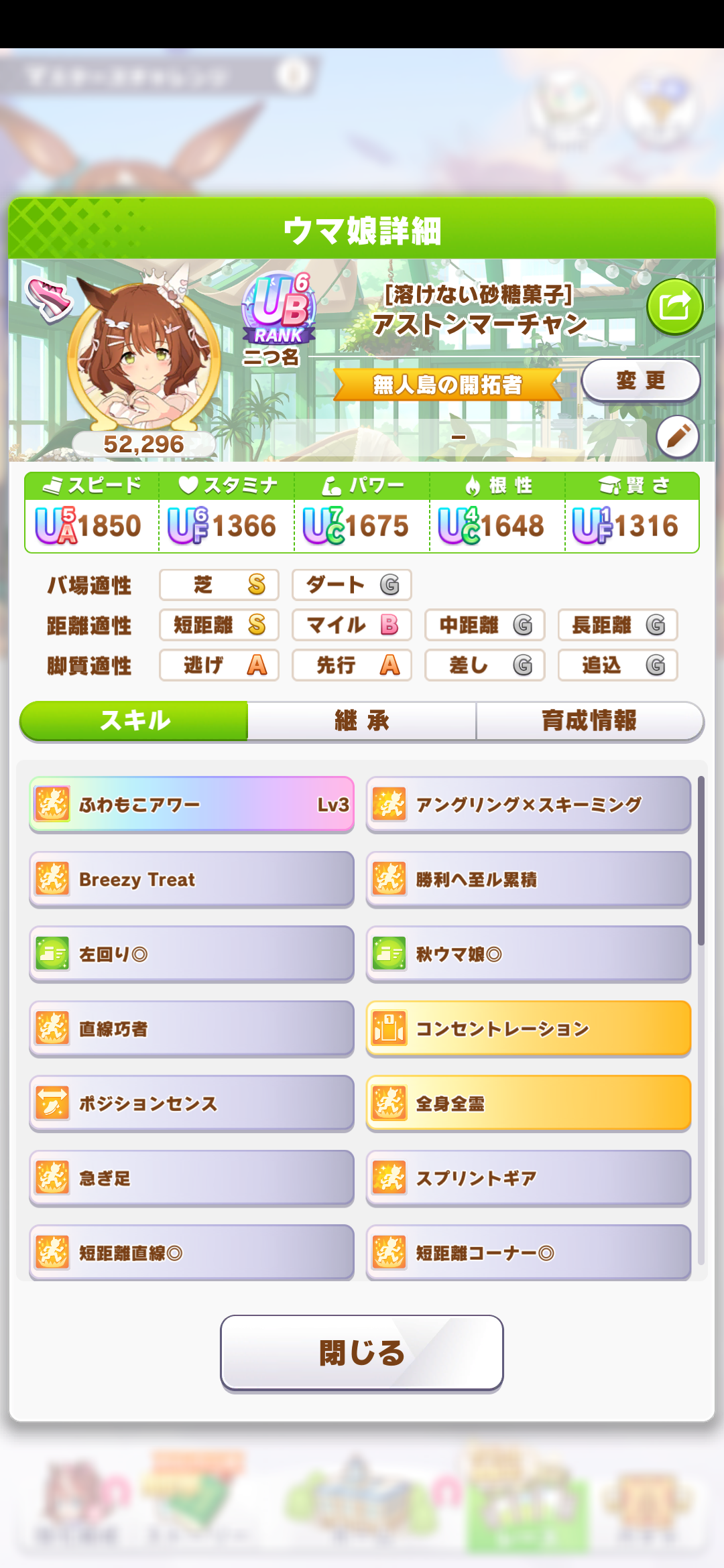Edit the memo with the pencil icon
The width and height of the screenshot is (724, 1568).
point(677,436)
